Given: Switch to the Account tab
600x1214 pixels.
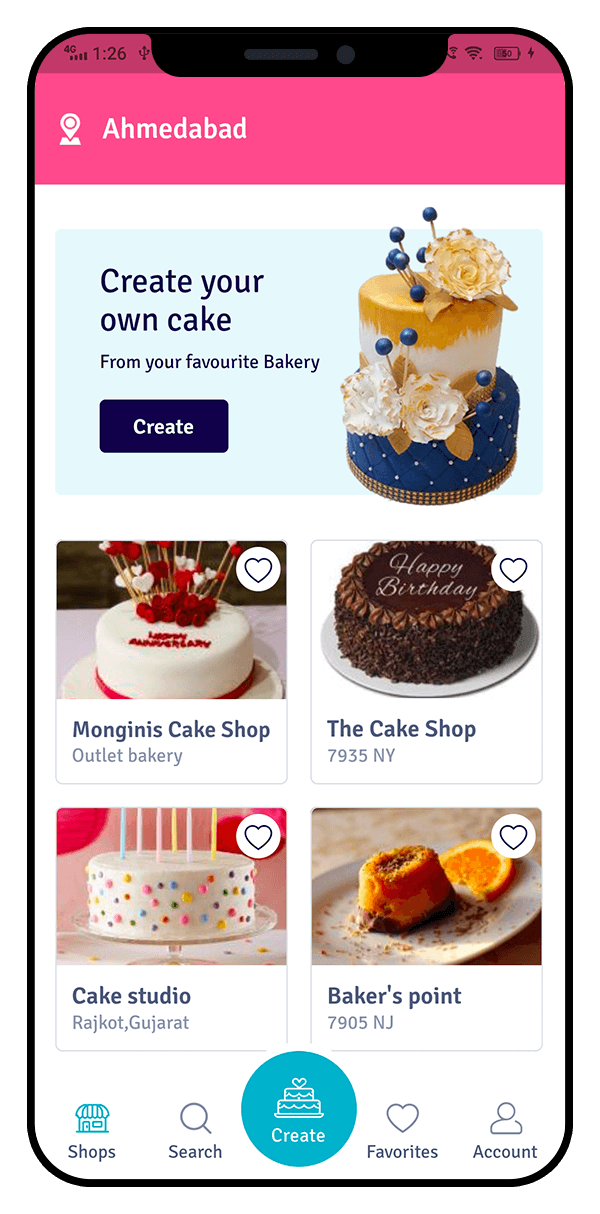Looking at the screenshot, I should (505, 1131).
